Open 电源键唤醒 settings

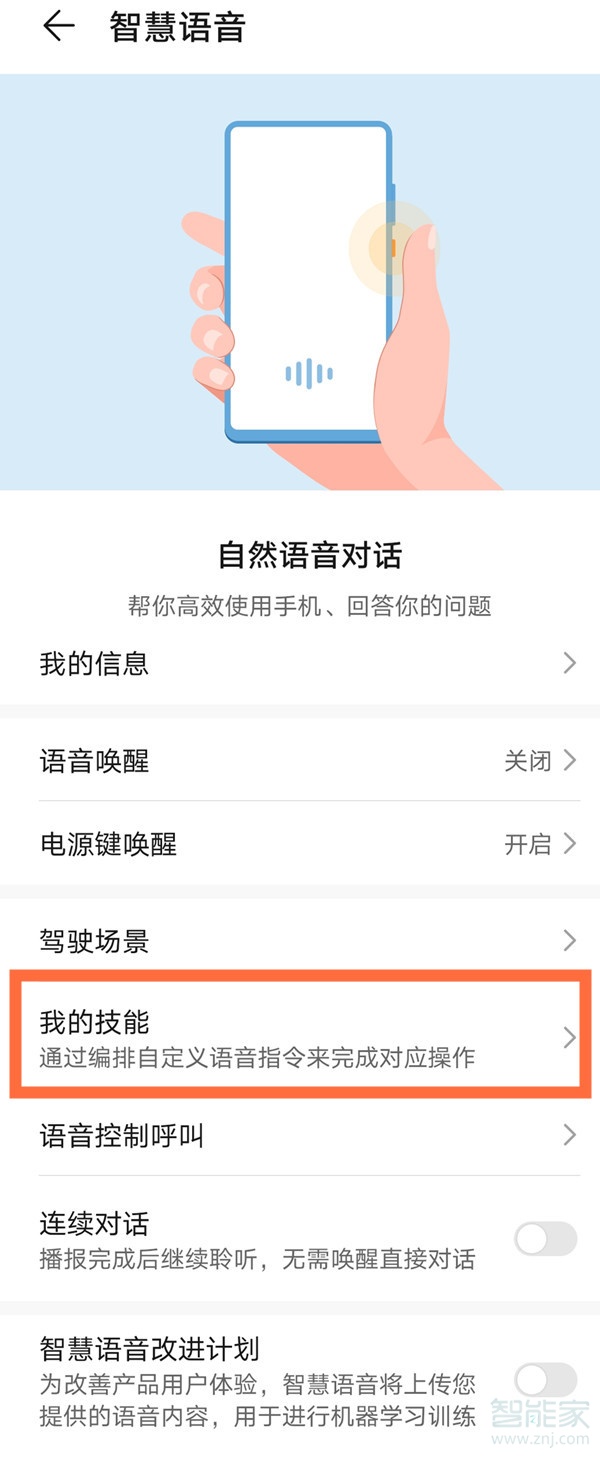point(300,844)
